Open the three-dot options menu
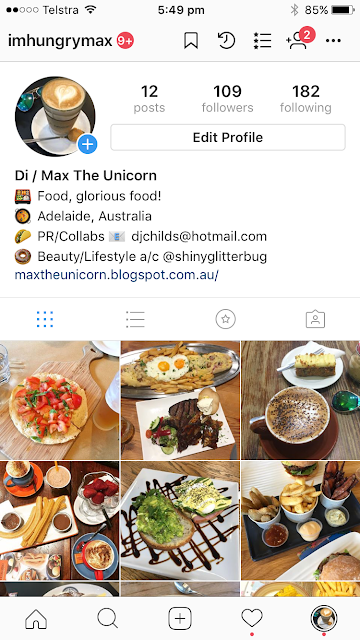The width and height of the screenshot is (360, 640). pos(333,40)
